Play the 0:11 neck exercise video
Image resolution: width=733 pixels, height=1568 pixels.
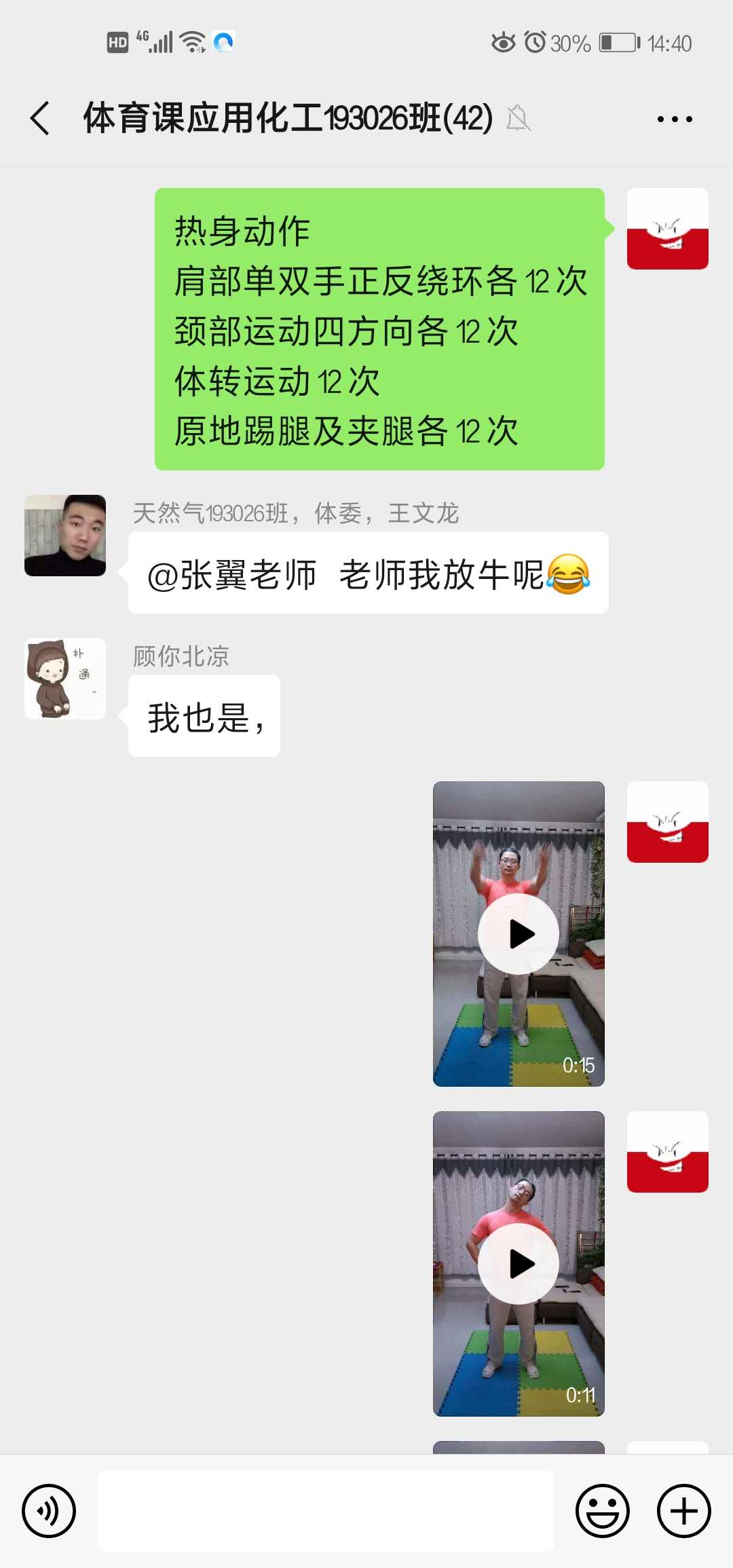pos(519,1264)
